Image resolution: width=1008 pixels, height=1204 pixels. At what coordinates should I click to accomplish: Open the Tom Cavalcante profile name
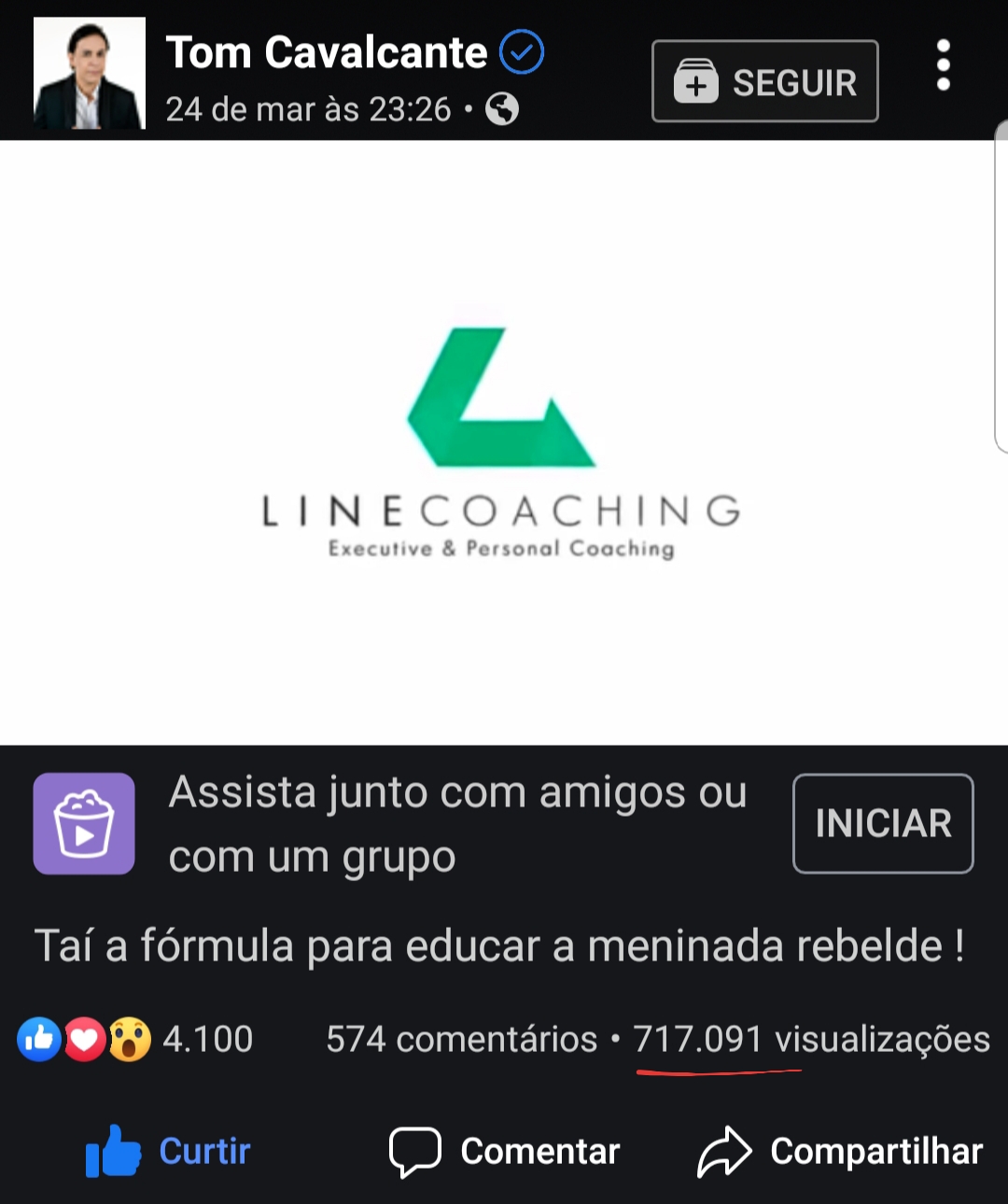[326, 52]
